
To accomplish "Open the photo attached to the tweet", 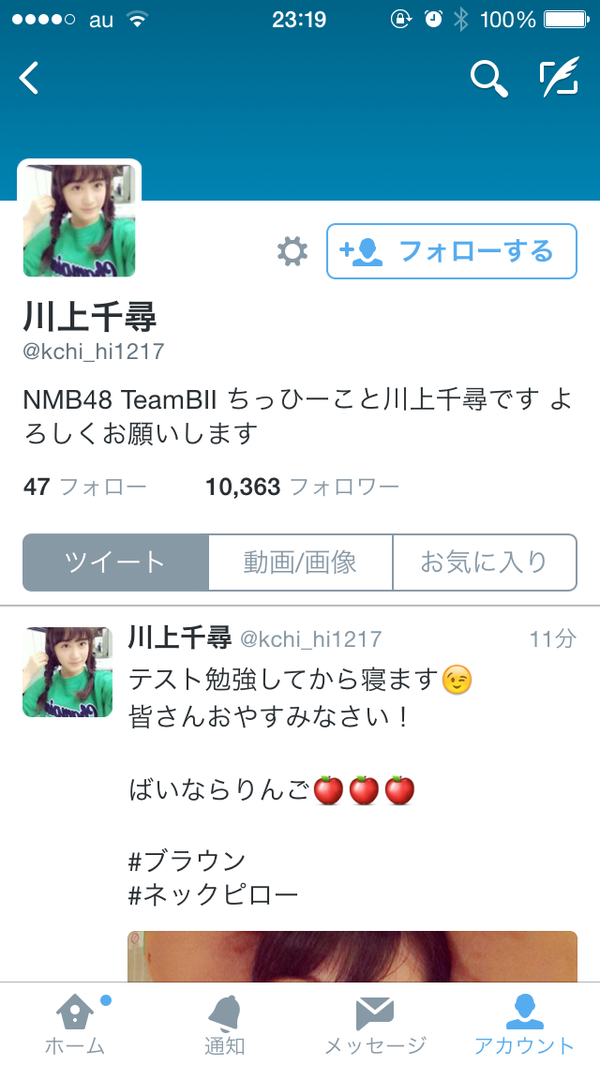I will tap(352, 956).
